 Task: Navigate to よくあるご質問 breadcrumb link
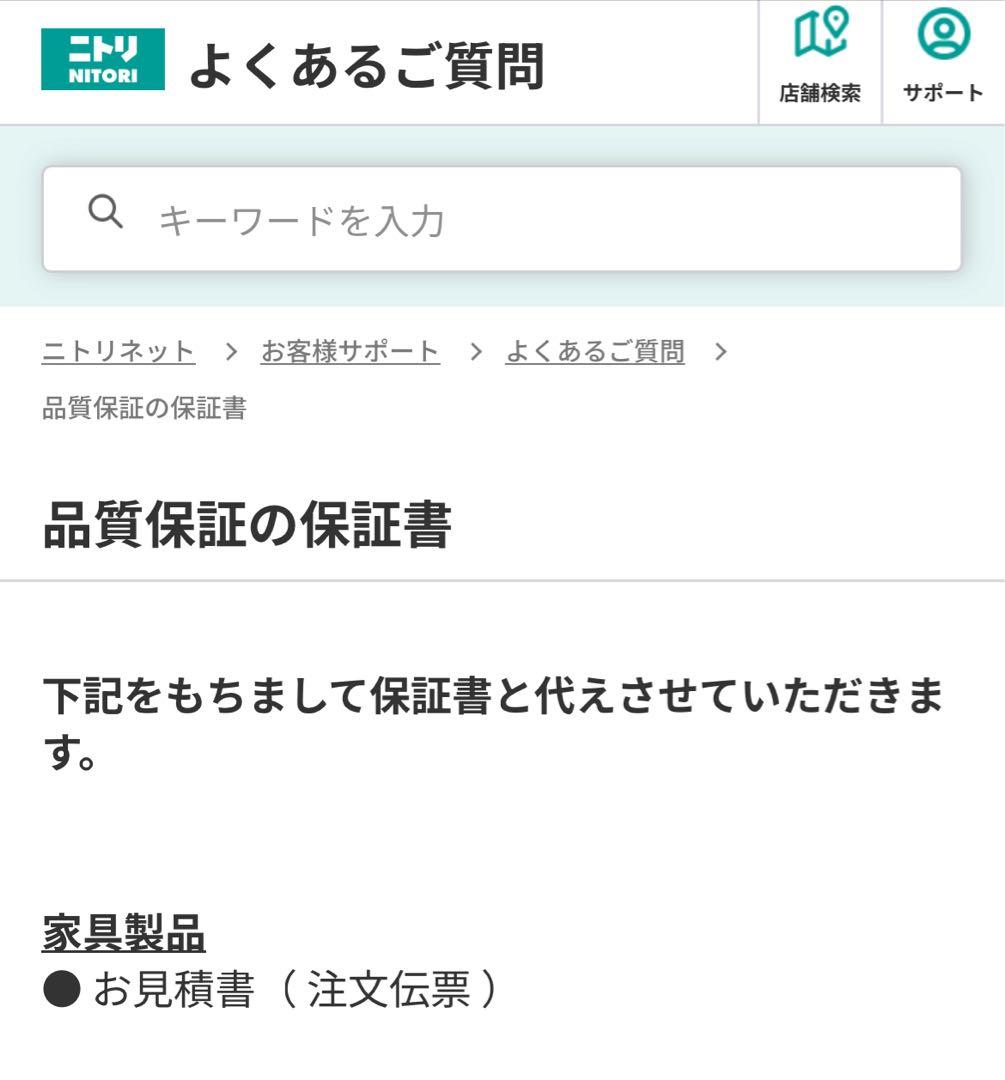tap(595, 351)
